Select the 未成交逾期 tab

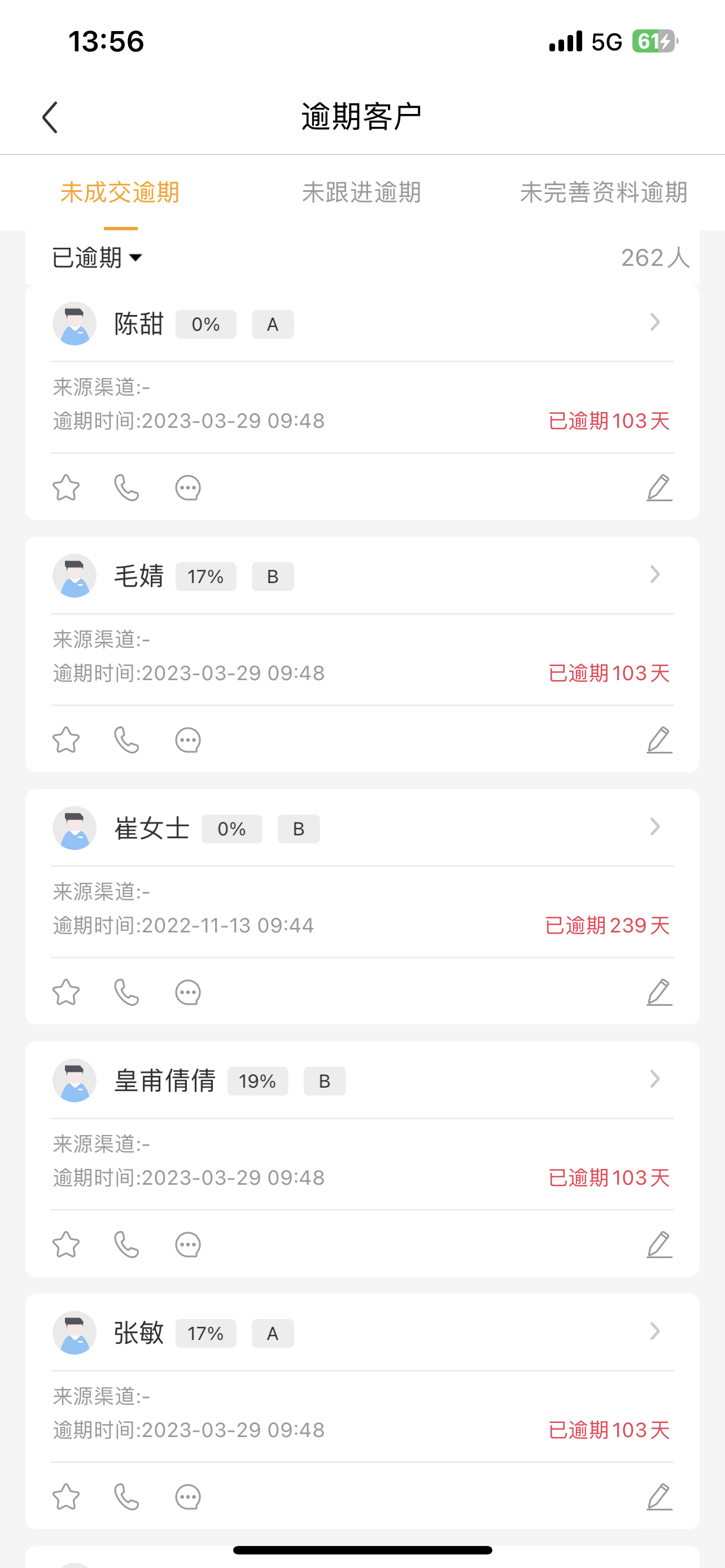pos(120,192)
